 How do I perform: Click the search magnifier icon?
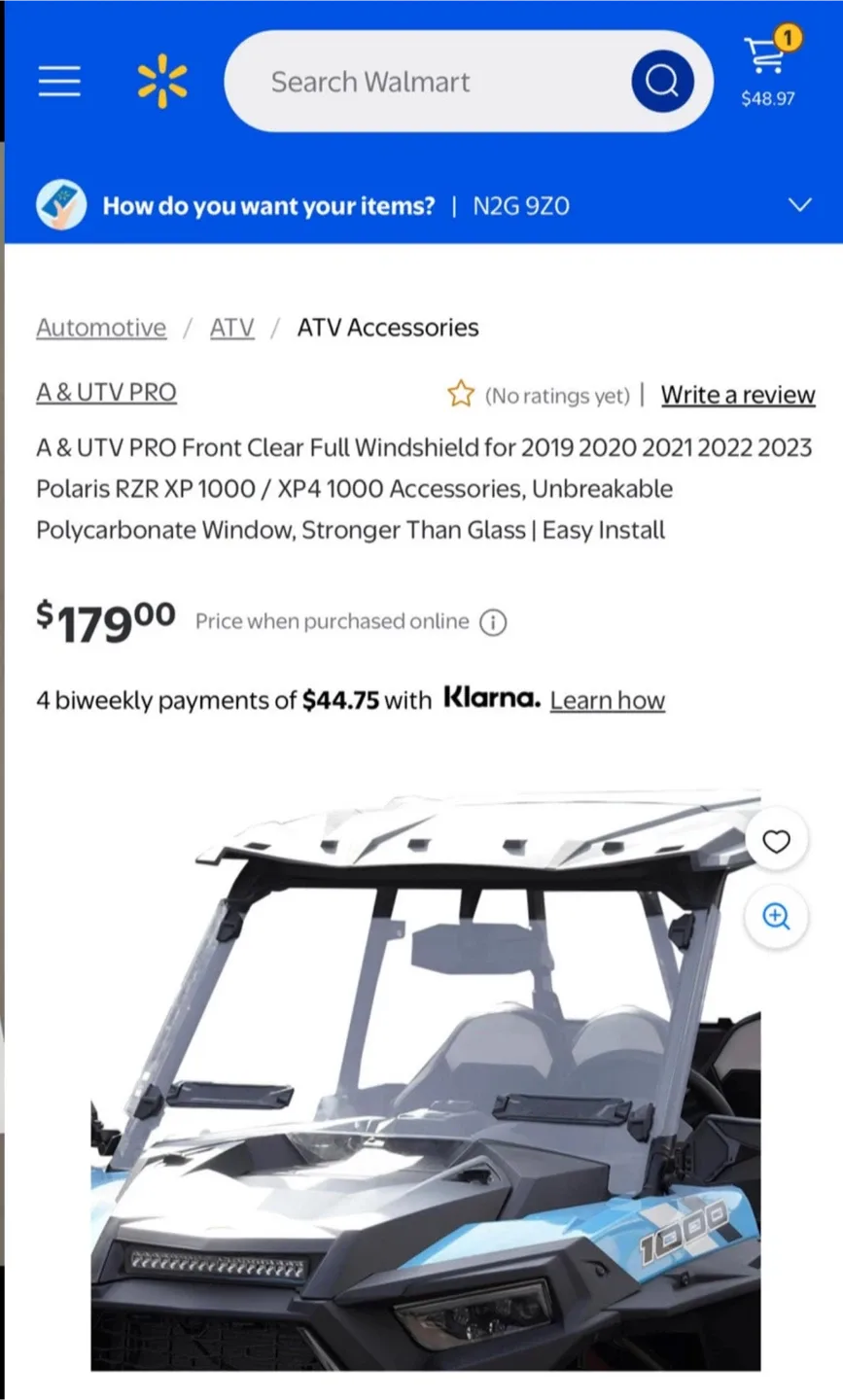tap(662, 81)
